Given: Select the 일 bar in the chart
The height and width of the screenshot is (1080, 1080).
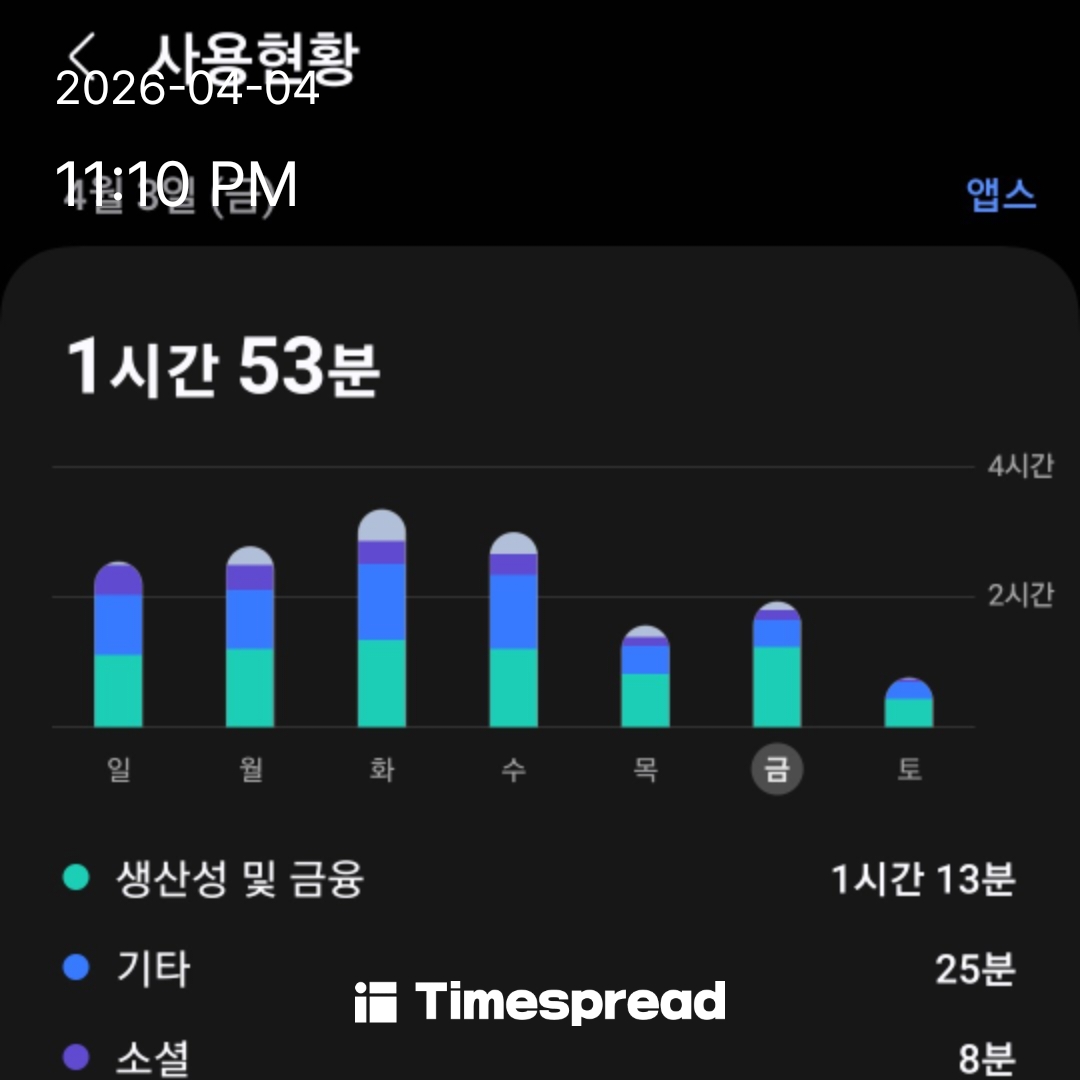Looking at the screenshot, I should [x=118, y=645].
